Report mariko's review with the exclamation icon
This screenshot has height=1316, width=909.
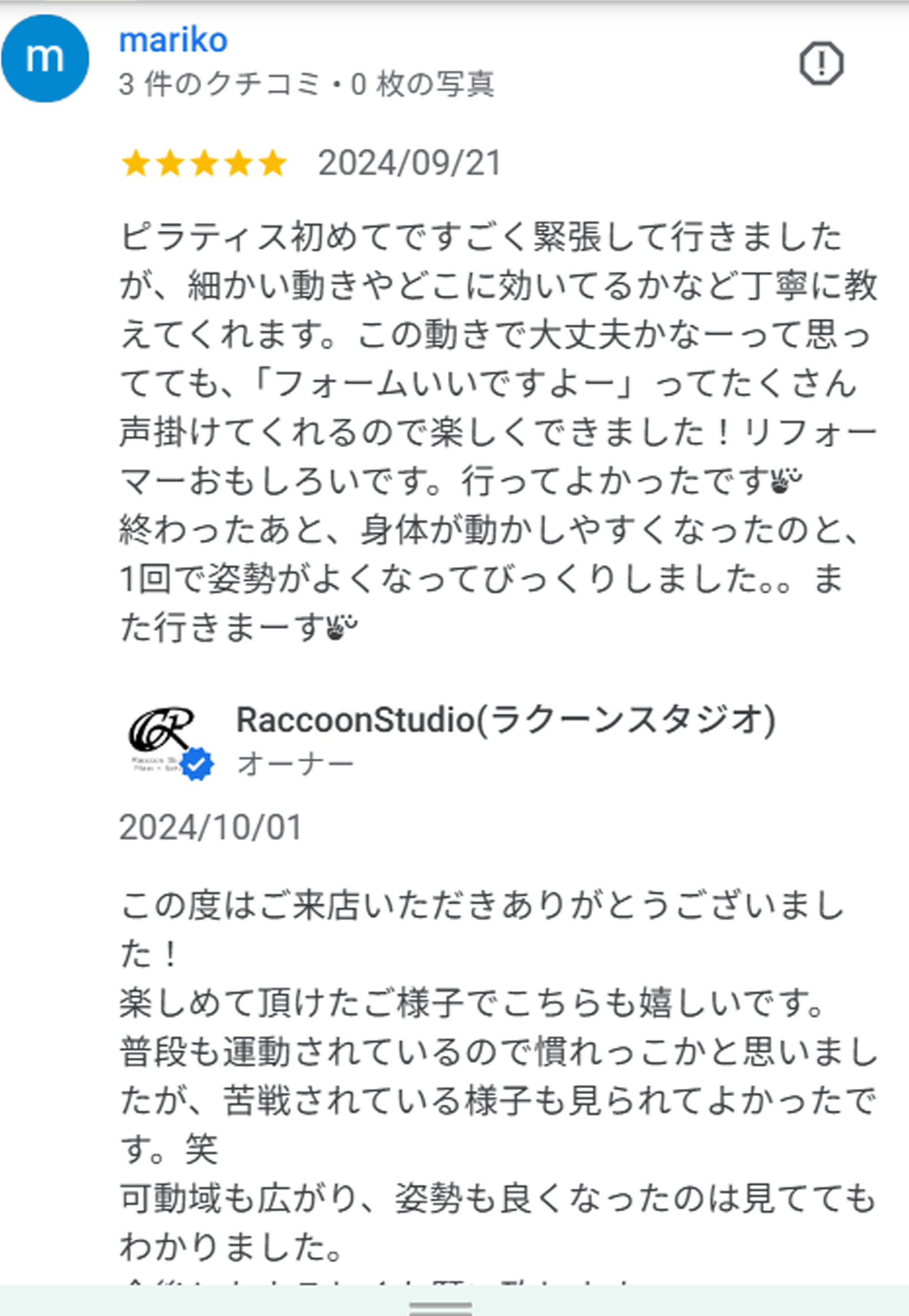(x=820, y=63)
